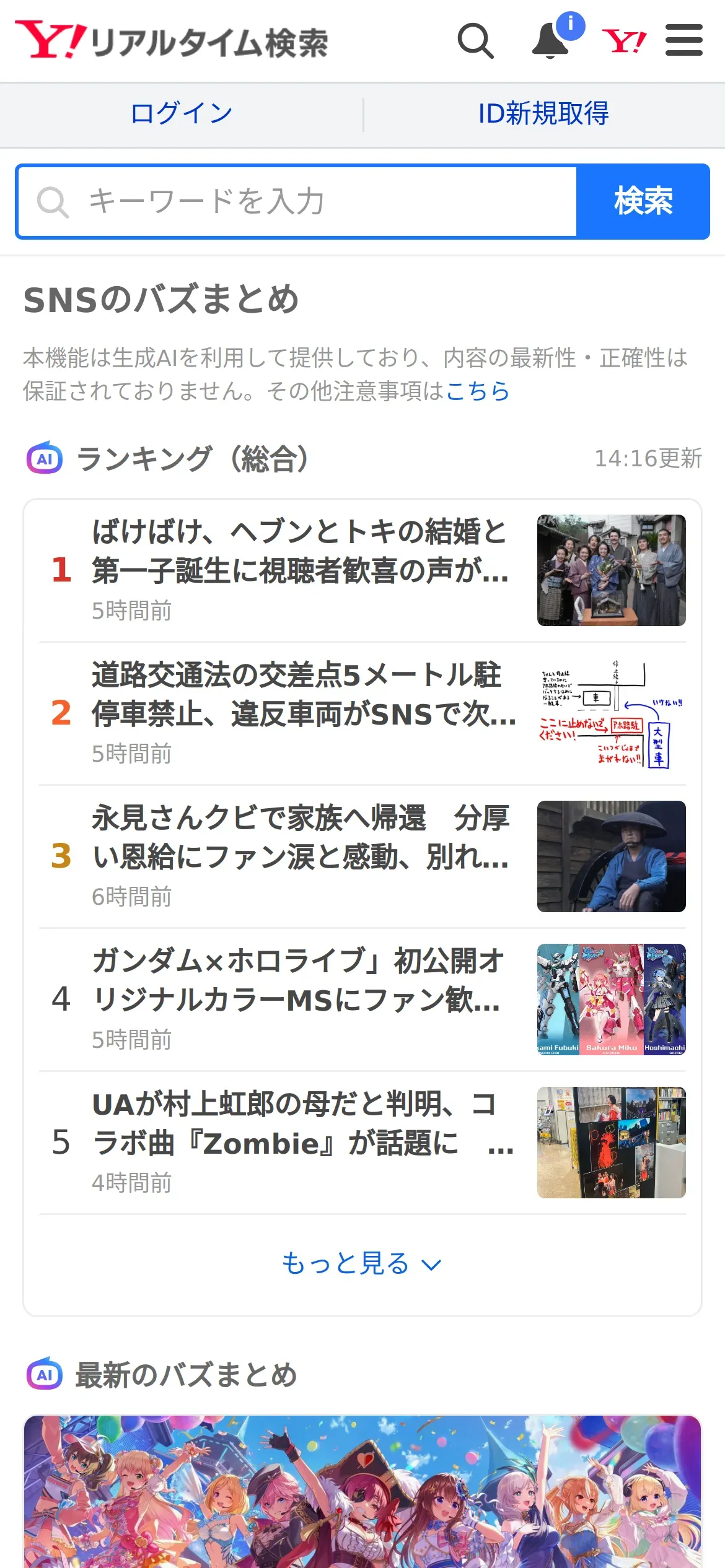Viewport: 725px width, 1568px height.
Task: Open rank 2 道路交通法 parking story
Action: click(300, 713)
